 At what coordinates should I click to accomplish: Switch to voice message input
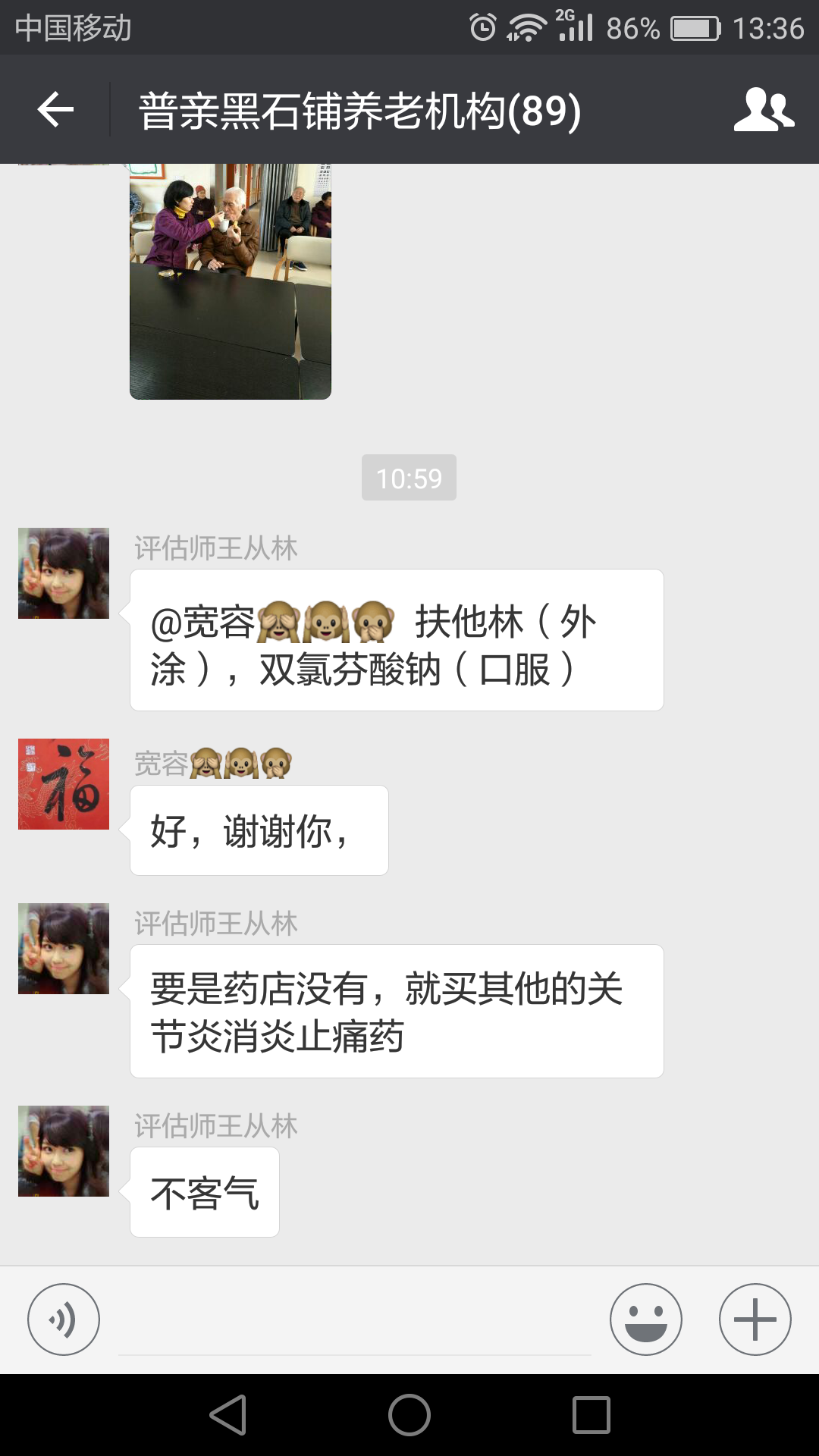click(64, 1319)
